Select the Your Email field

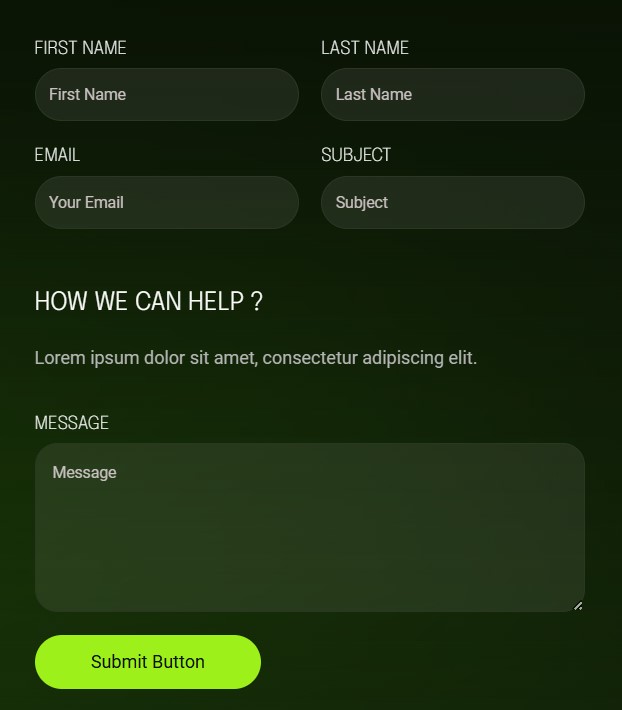coord(166,203)
